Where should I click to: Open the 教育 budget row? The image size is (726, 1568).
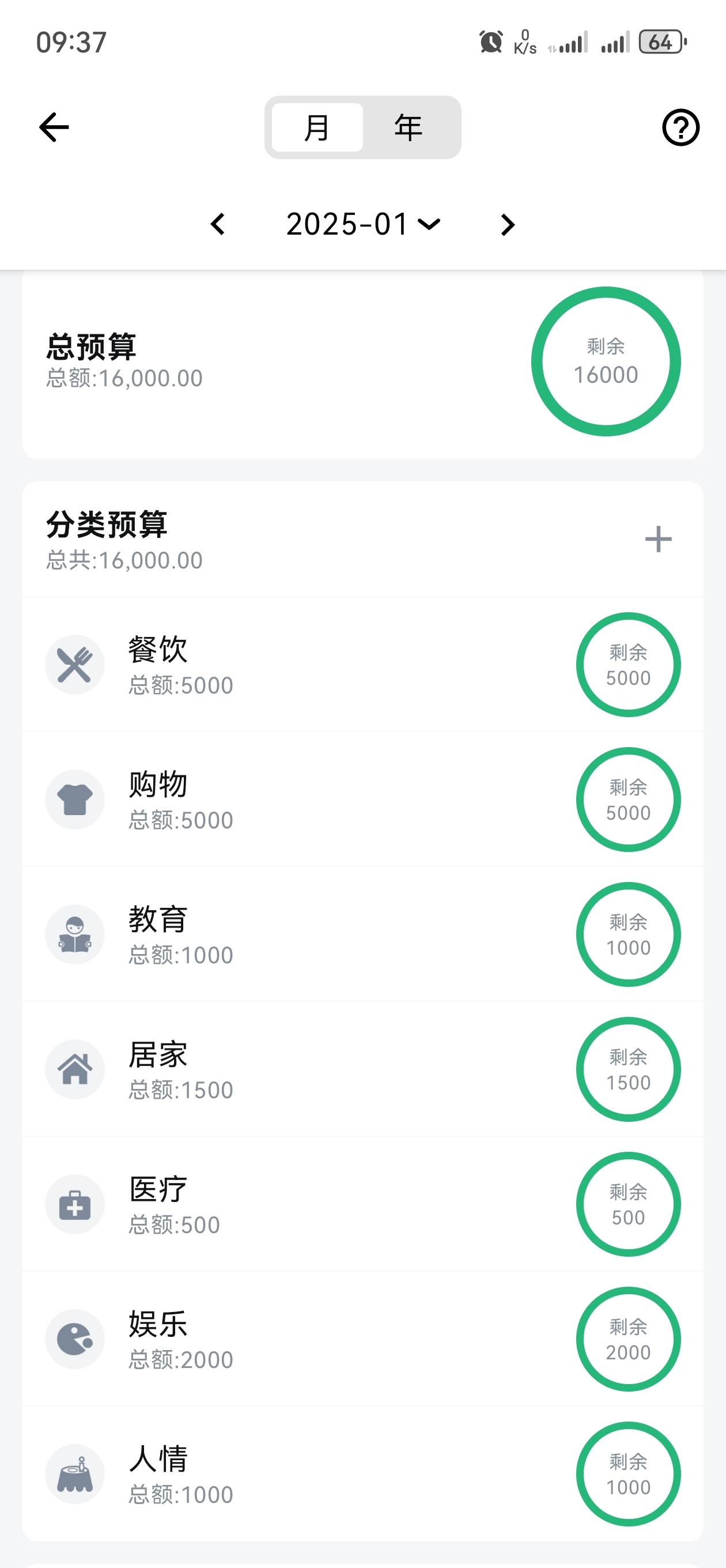362,934
